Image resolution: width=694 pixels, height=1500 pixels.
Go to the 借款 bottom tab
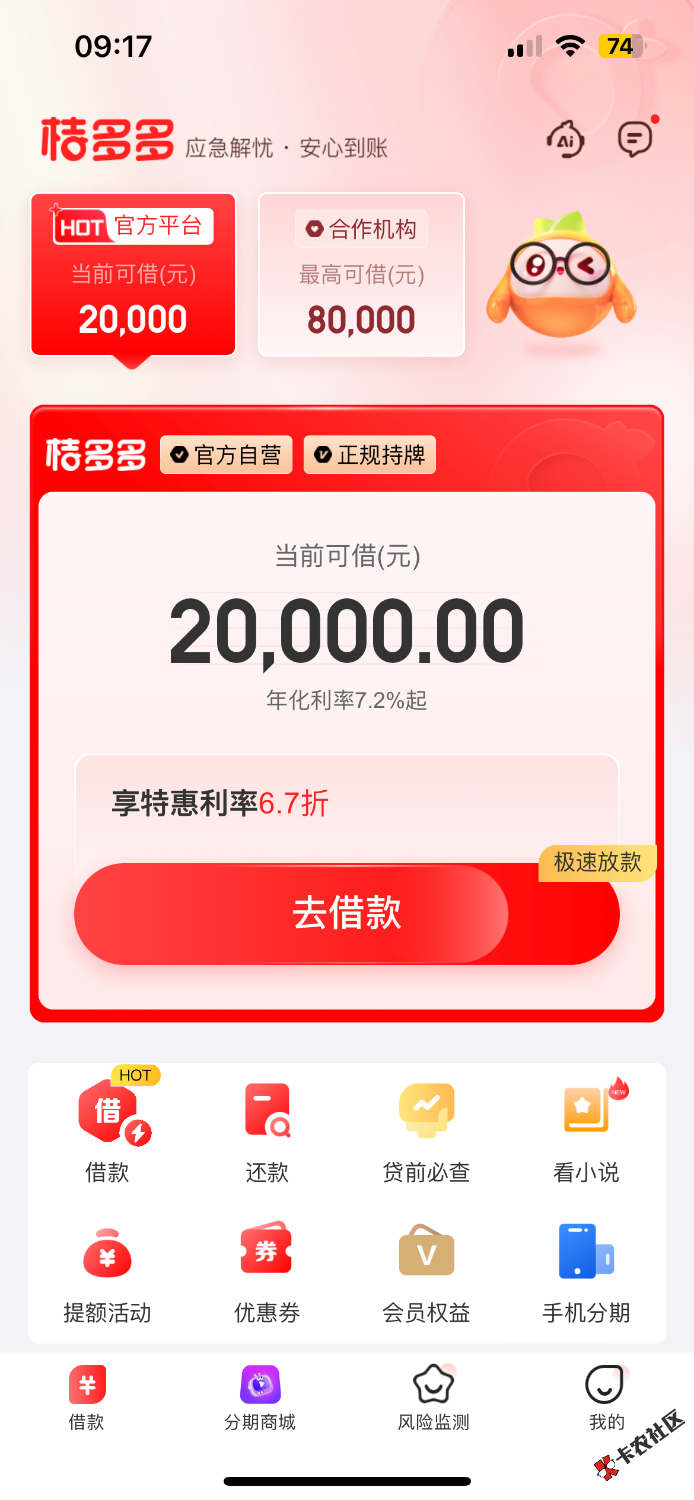pyautogui.click(x=87, y=1398)
